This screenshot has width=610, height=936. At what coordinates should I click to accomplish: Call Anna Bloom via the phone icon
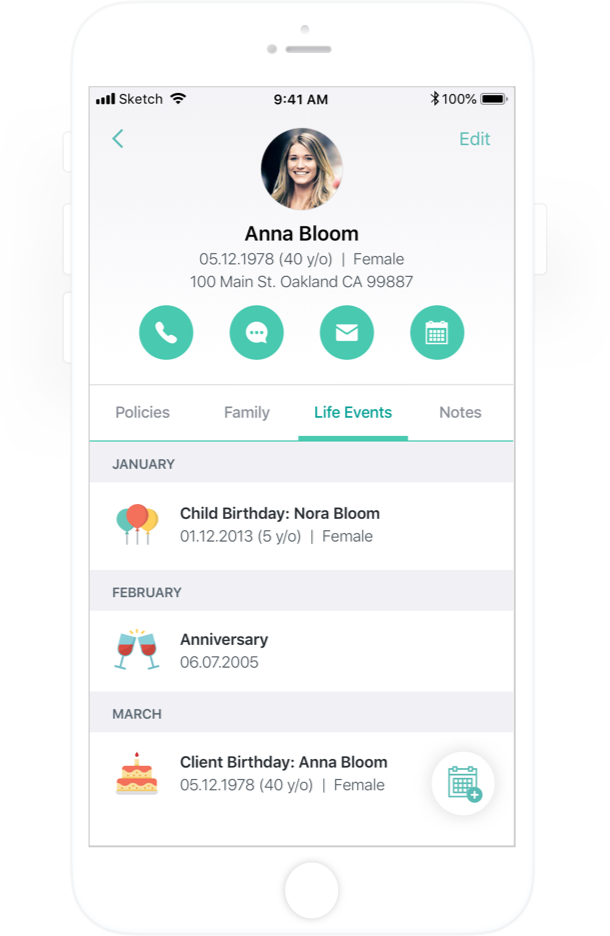(x=166, y=333)
